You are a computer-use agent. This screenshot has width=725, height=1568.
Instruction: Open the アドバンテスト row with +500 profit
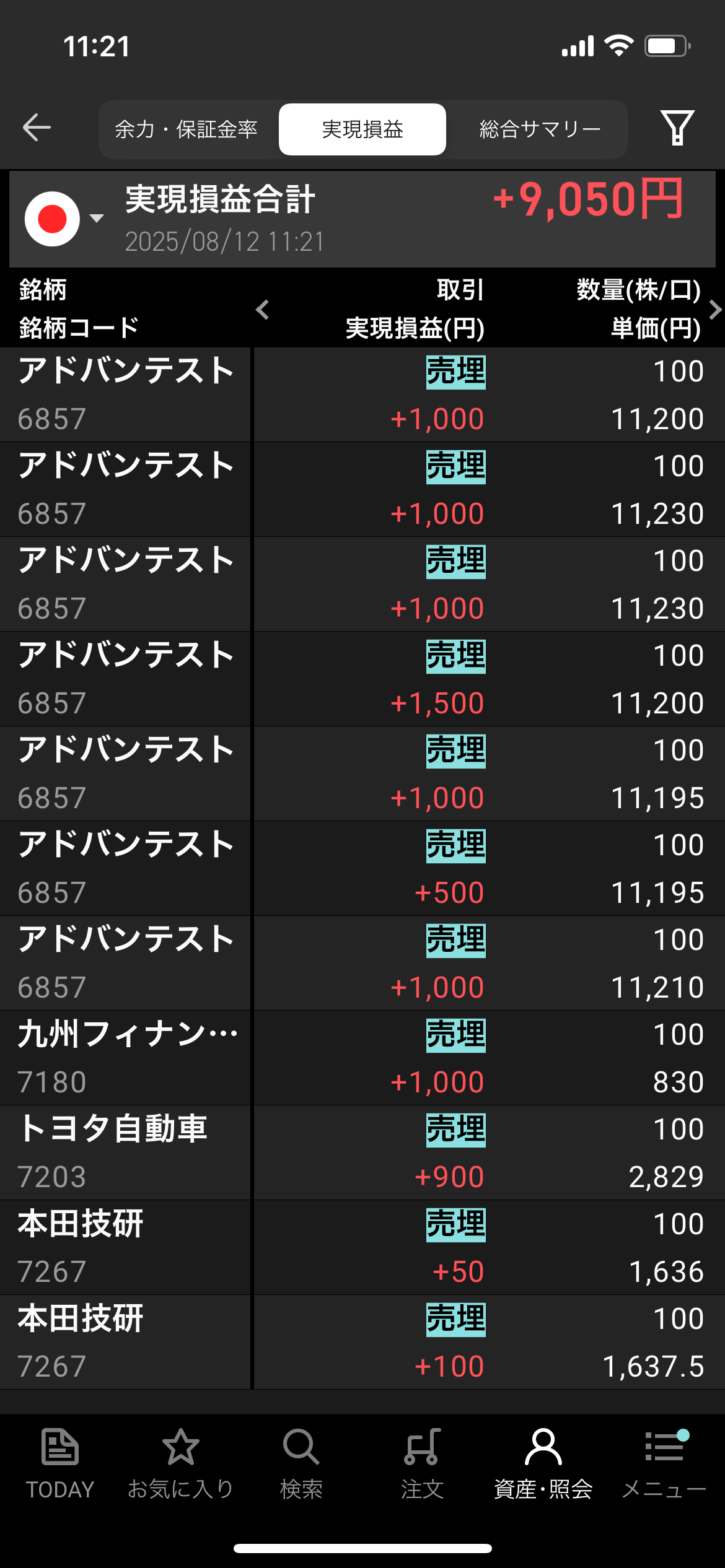click(x=362, y=868)
